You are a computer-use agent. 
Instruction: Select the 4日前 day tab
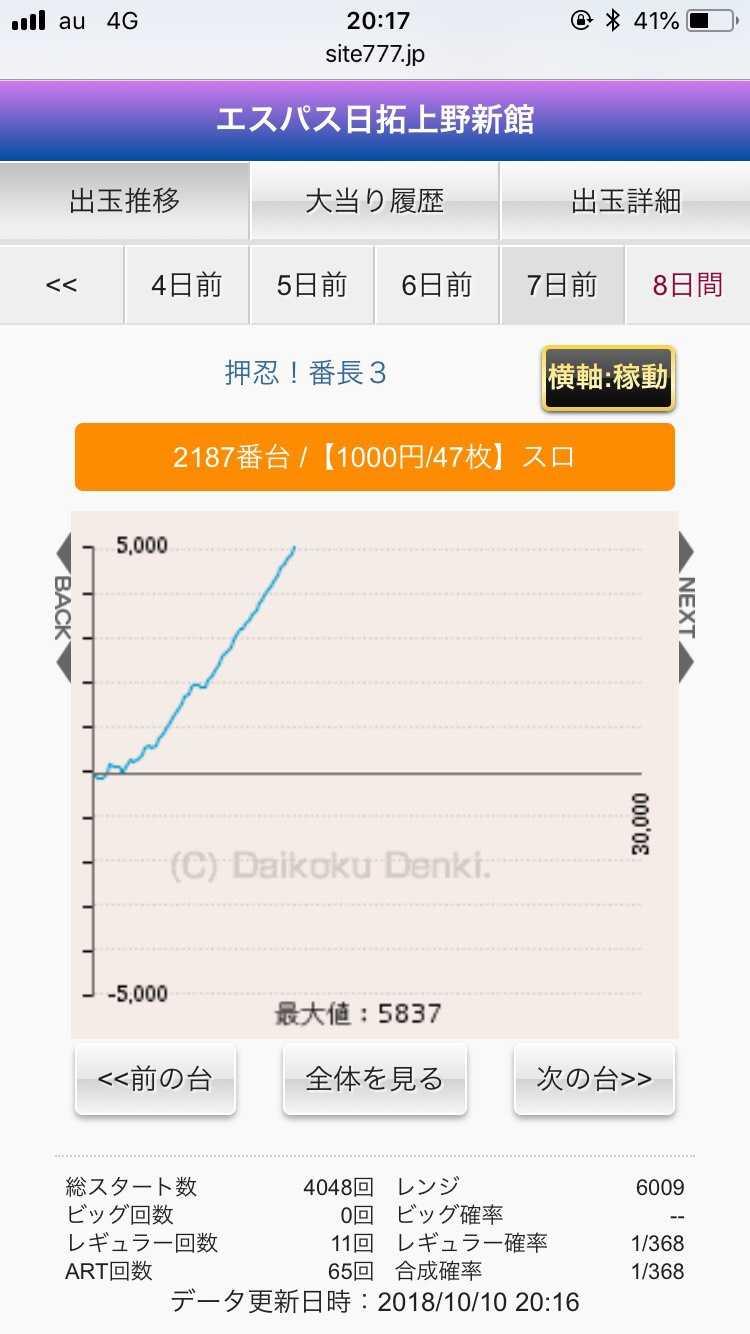(x=187, y=285)
